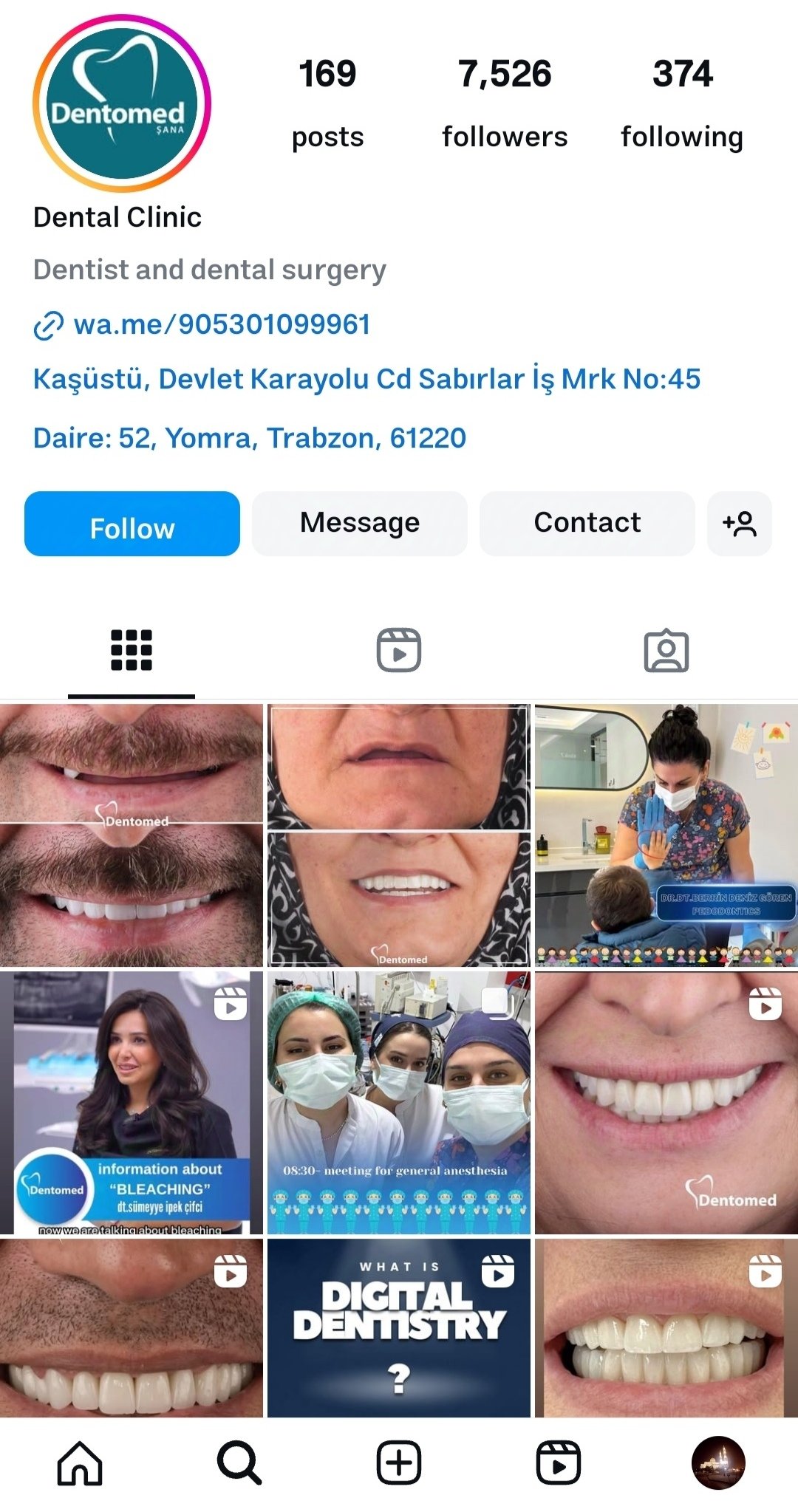The height and width of the screenshot is (1512, 798).
Task: Open the 374 following list
Action: [682, 103]
